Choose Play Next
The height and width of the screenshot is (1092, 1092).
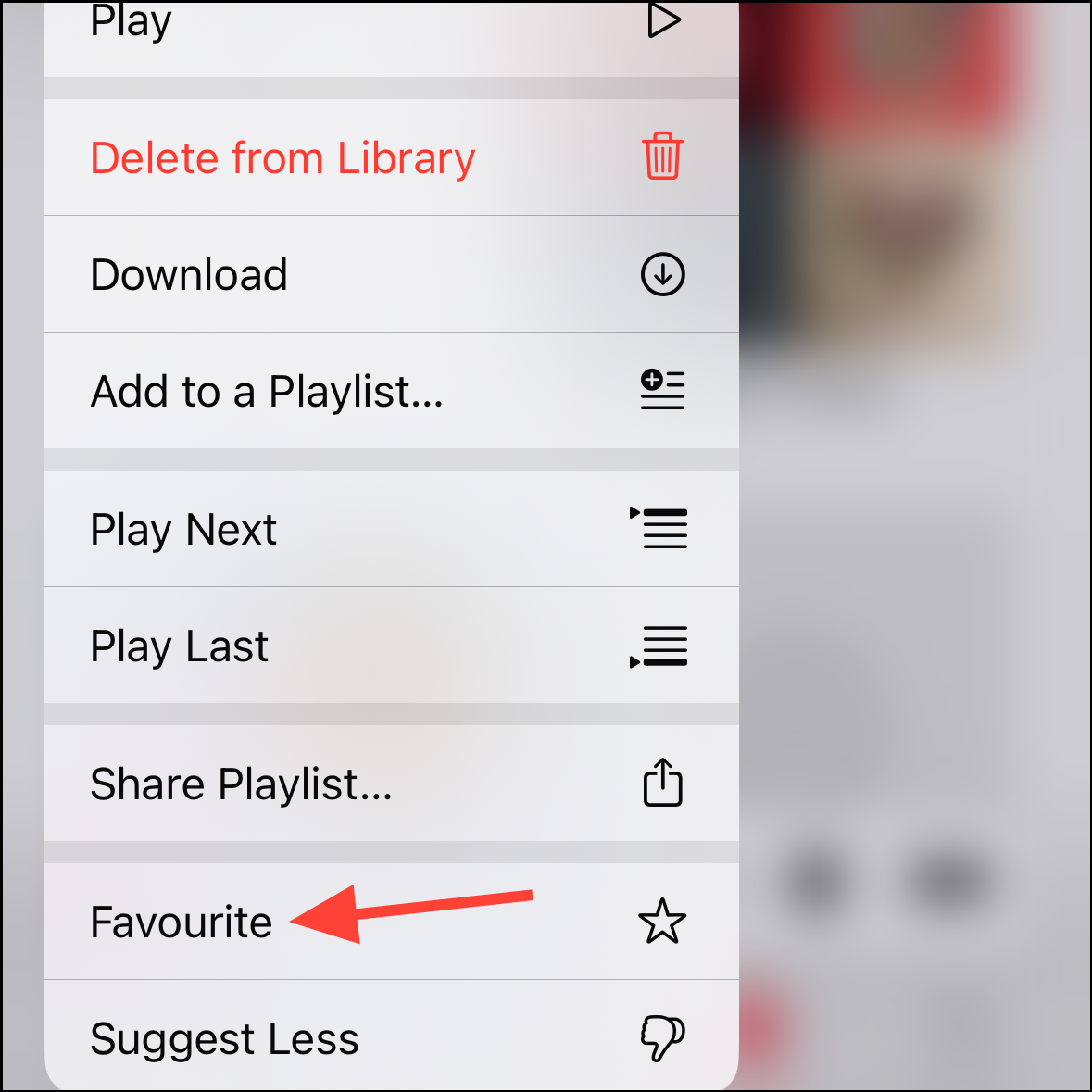coord(389,529)
